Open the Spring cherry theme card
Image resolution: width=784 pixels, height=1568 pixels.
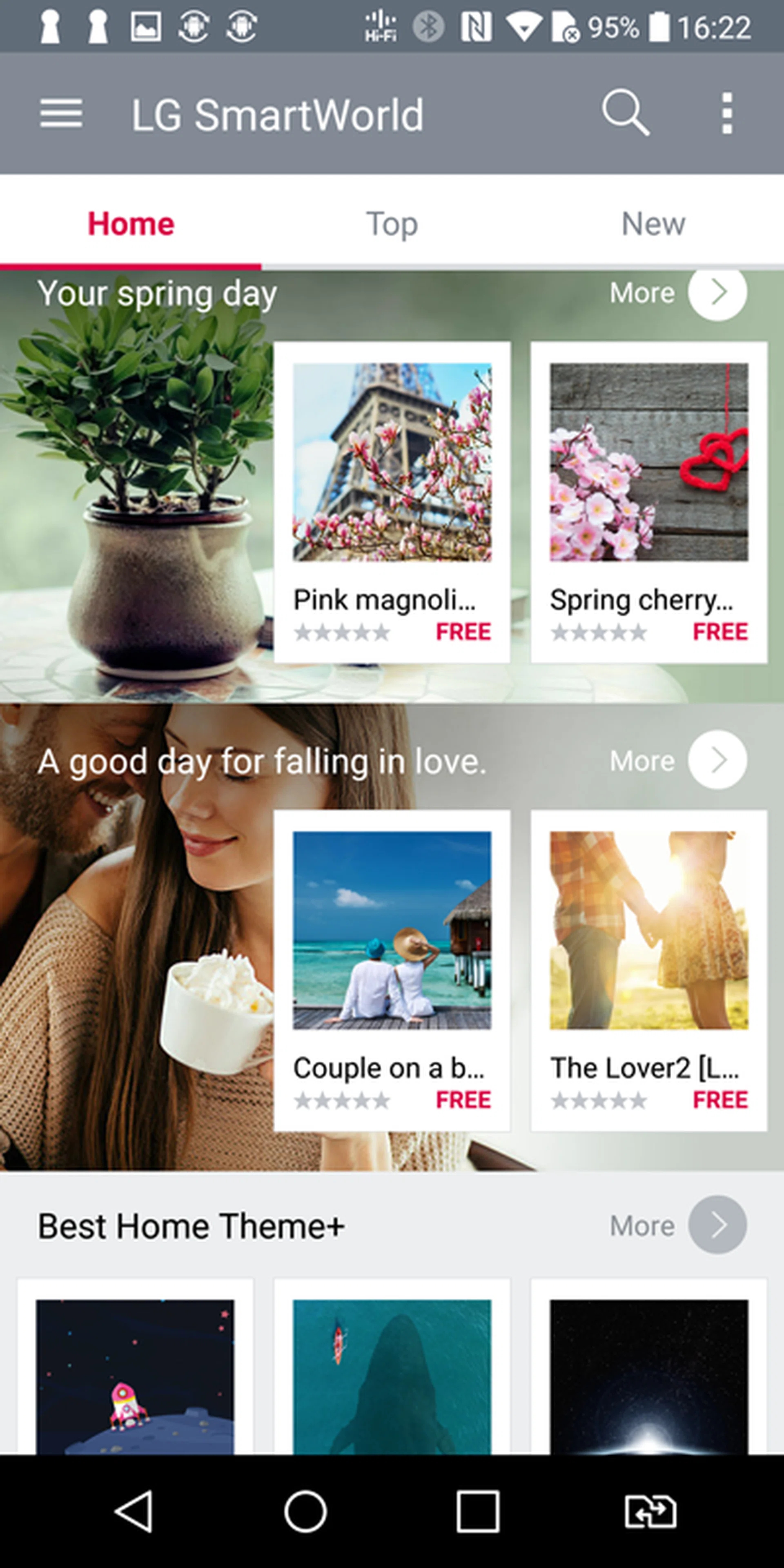pos(649,501)
